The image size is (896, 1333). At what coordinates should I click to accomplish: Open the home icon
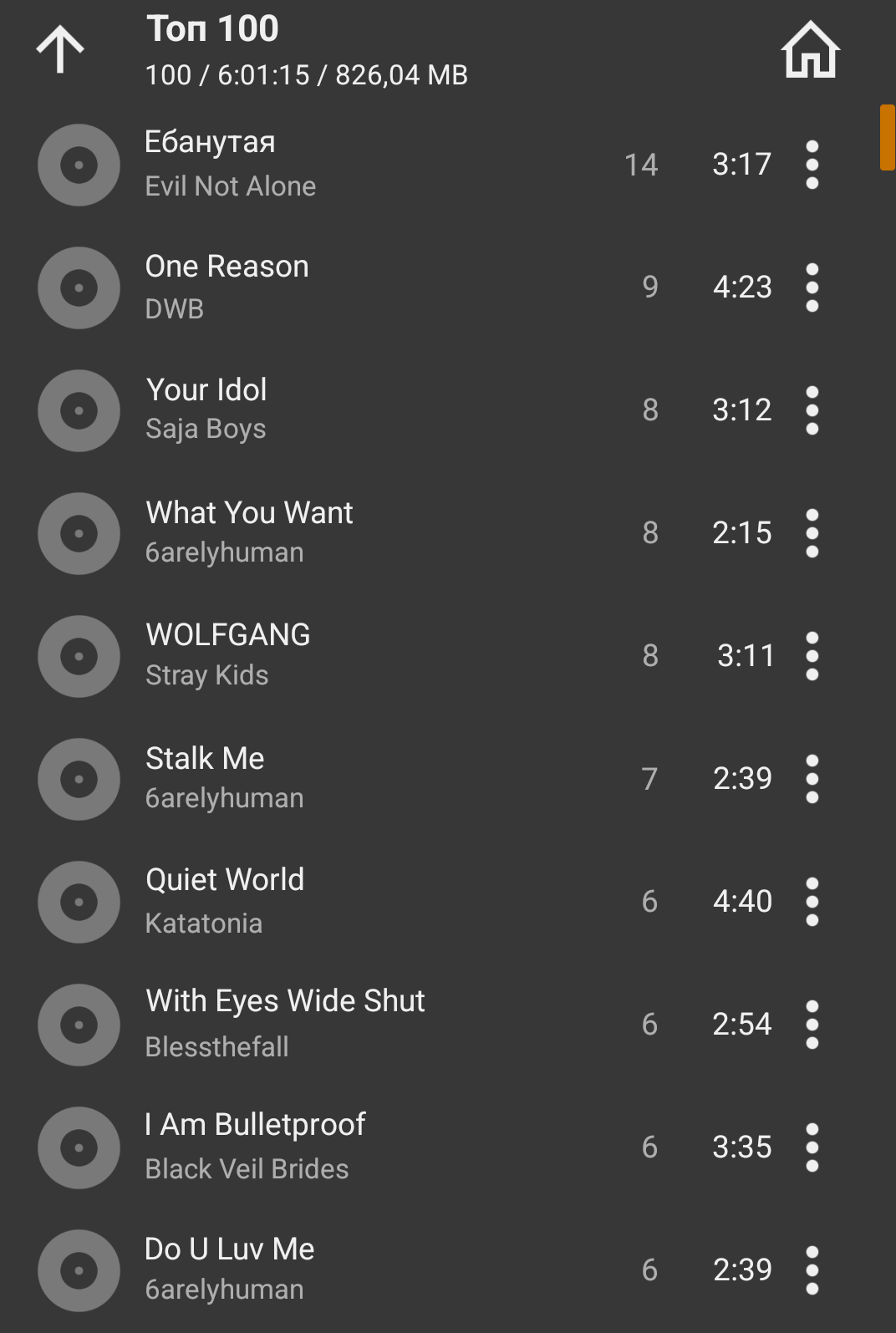point(810,50)
